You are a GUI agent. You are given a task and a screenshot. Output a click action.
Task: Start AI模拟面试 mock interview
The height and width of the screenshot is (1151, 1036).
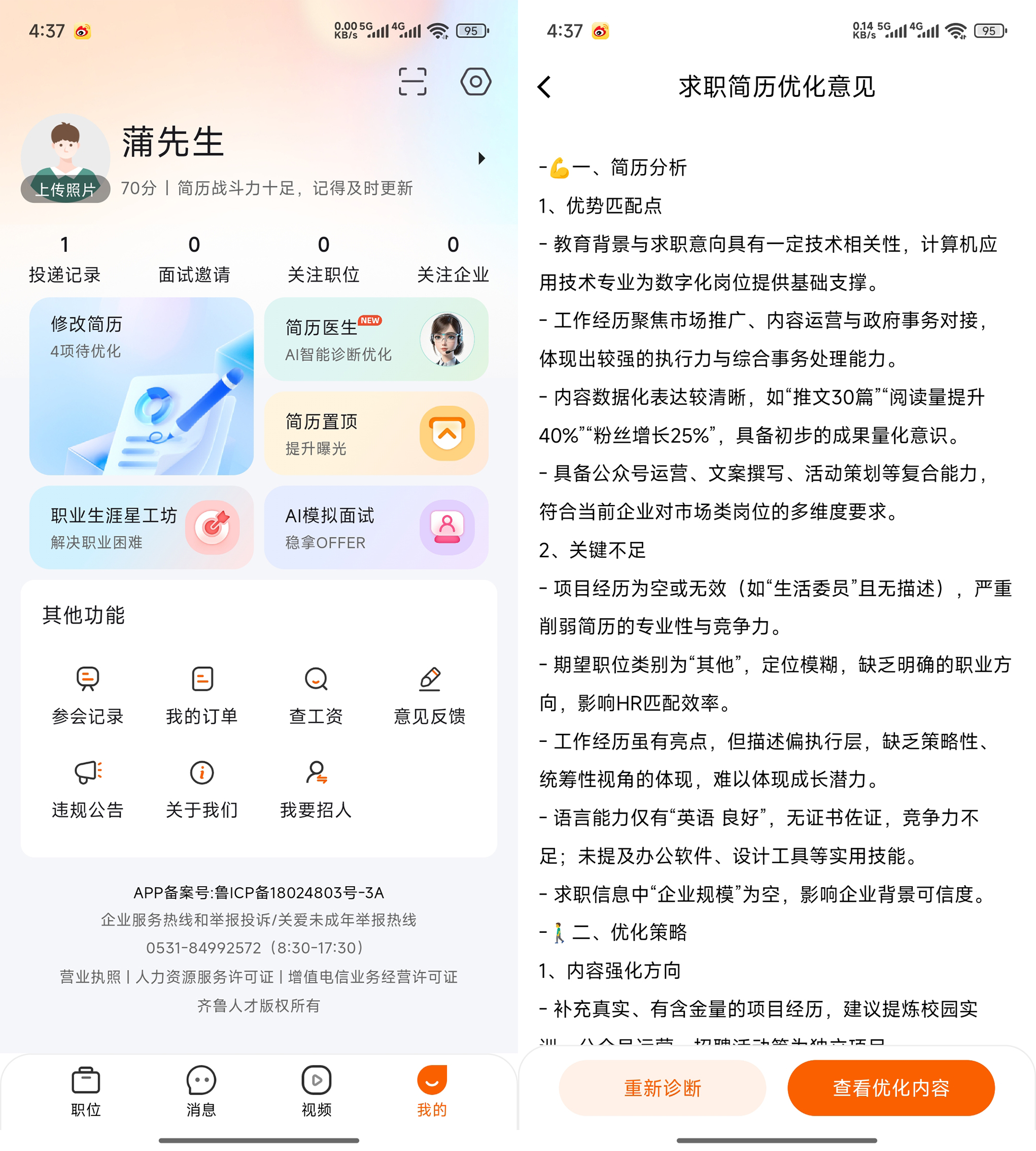point(376,527)
